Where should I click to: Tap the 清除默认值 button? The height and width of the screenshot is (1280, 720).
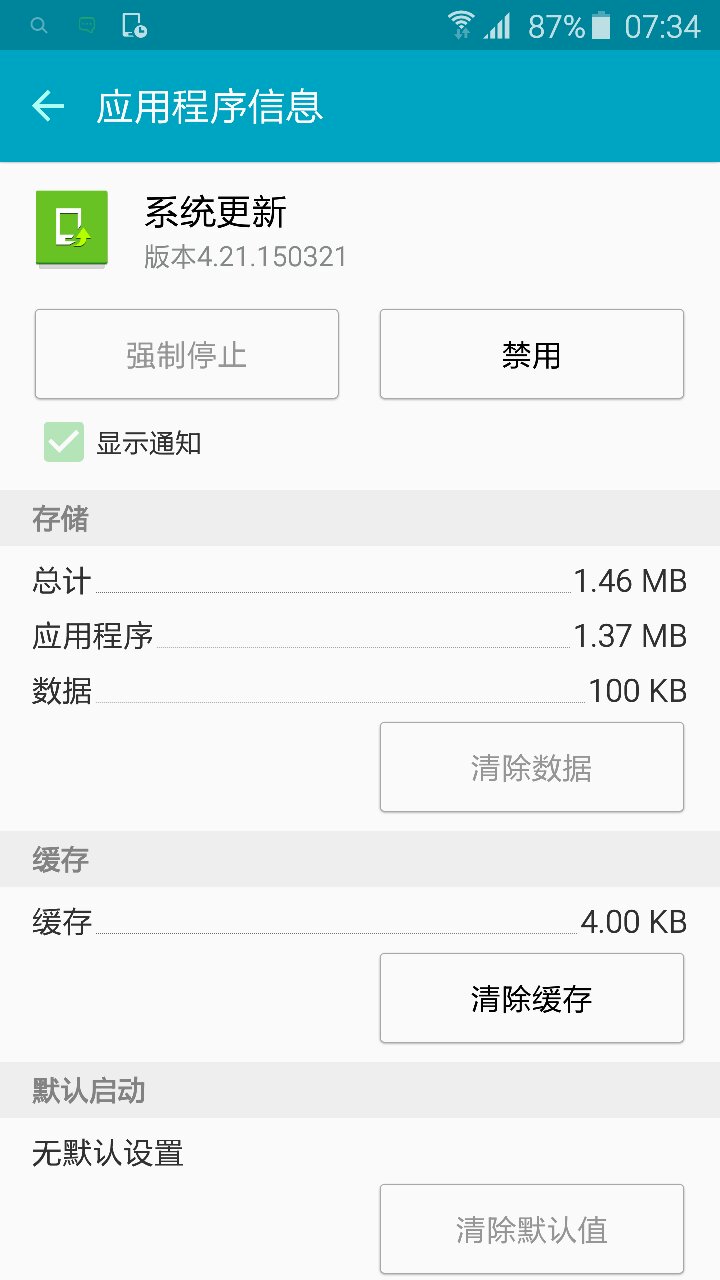pyautogui.click(x=531, y=1228)
